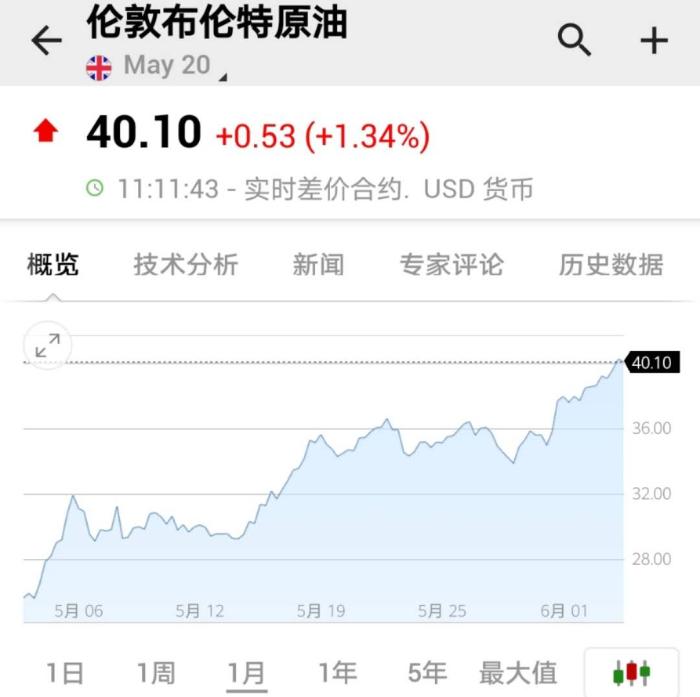Expand the chart to fullscreen
The width and height of the screenshot is (700, 697).
click(x=47, y=345)
